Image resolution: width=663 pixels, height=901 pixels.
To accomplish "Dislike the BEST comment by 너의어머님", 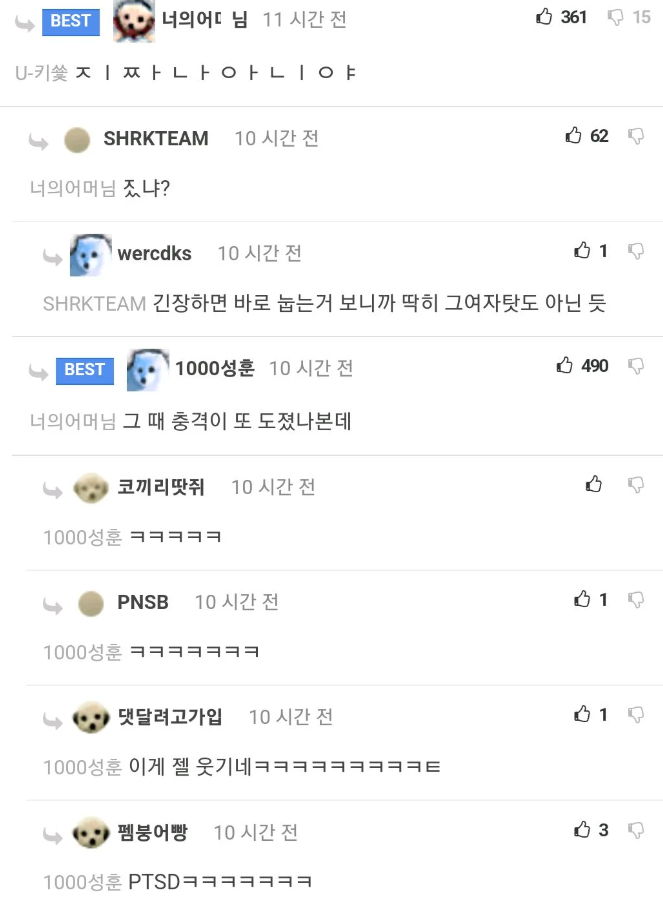I will 616,17.
